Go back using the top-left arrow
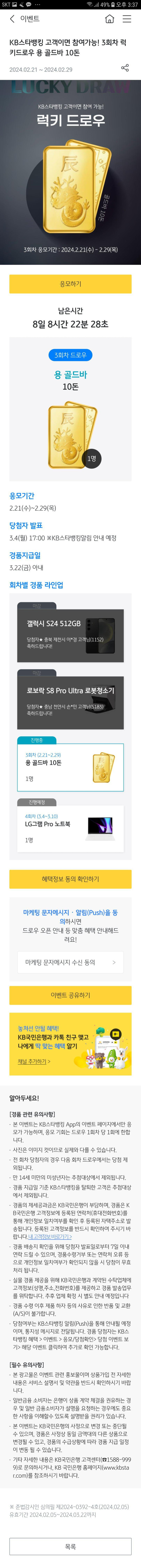Image resolution: width=141 pixels, height=1568 pixels. pyautogui.click(x=12, y=19)
